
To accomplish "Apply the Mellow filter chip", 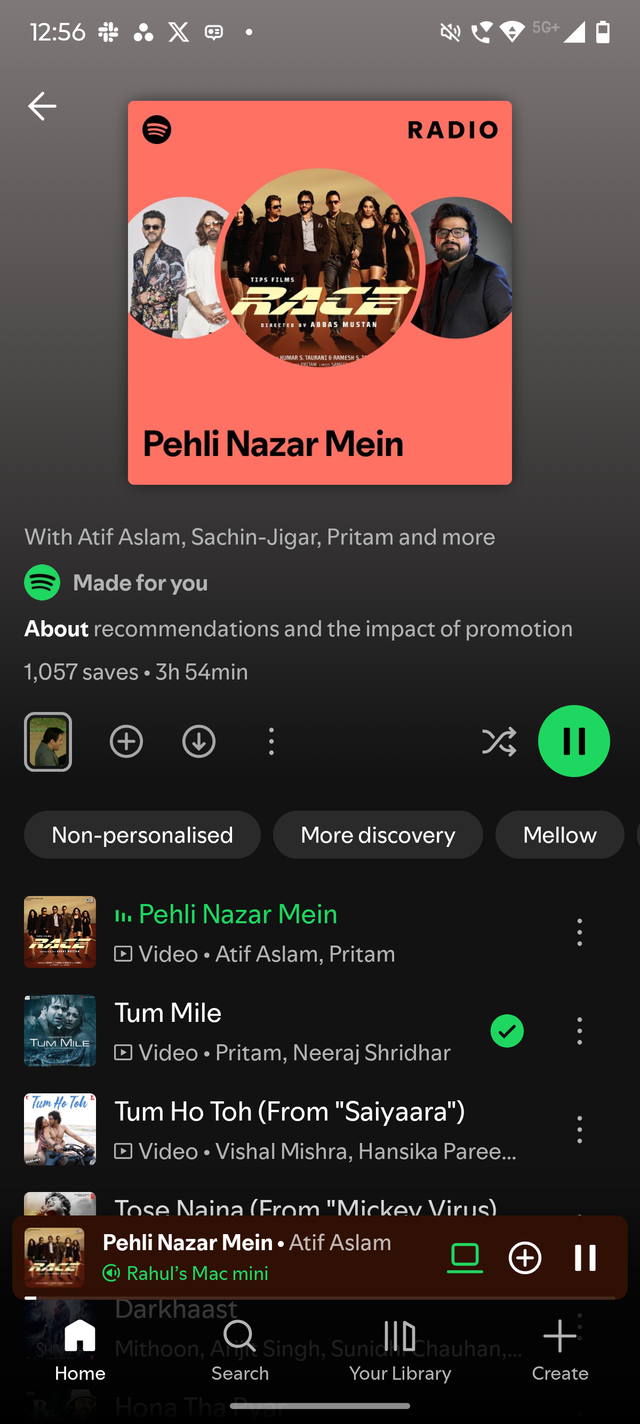I will tap(559, 835).
